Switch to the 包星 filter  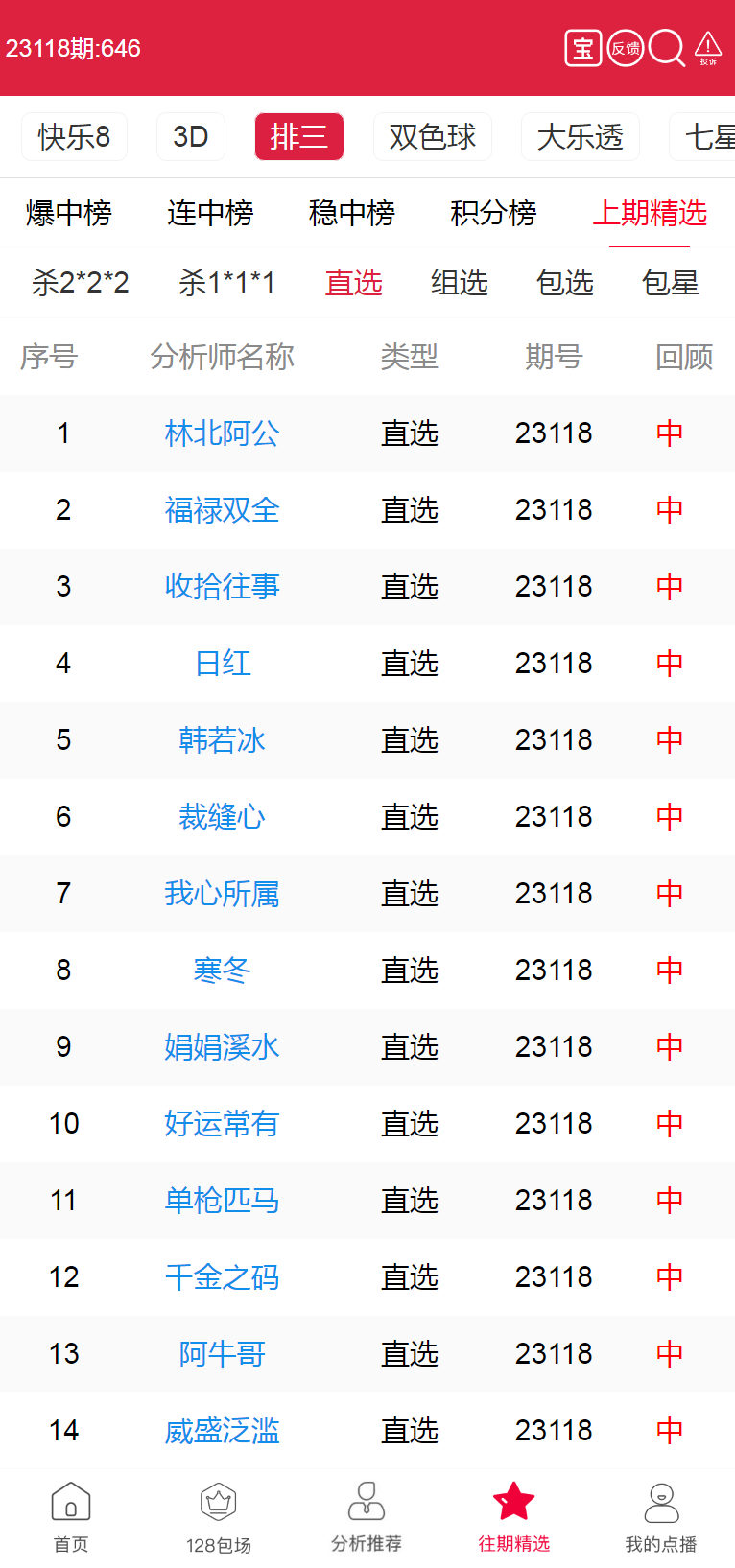670,283
